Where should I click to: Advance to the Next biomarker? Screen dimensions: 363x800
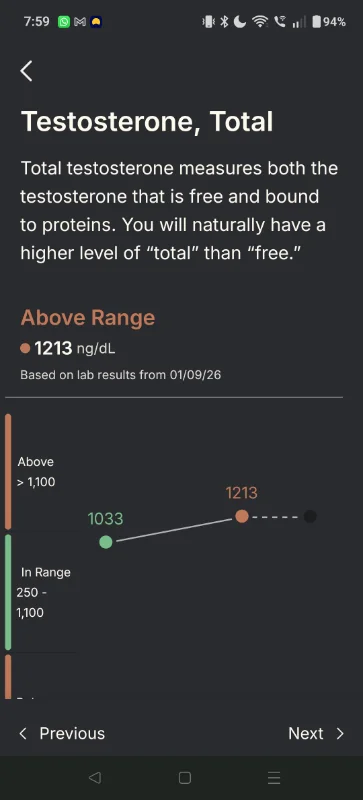click(x=317, y=733)
